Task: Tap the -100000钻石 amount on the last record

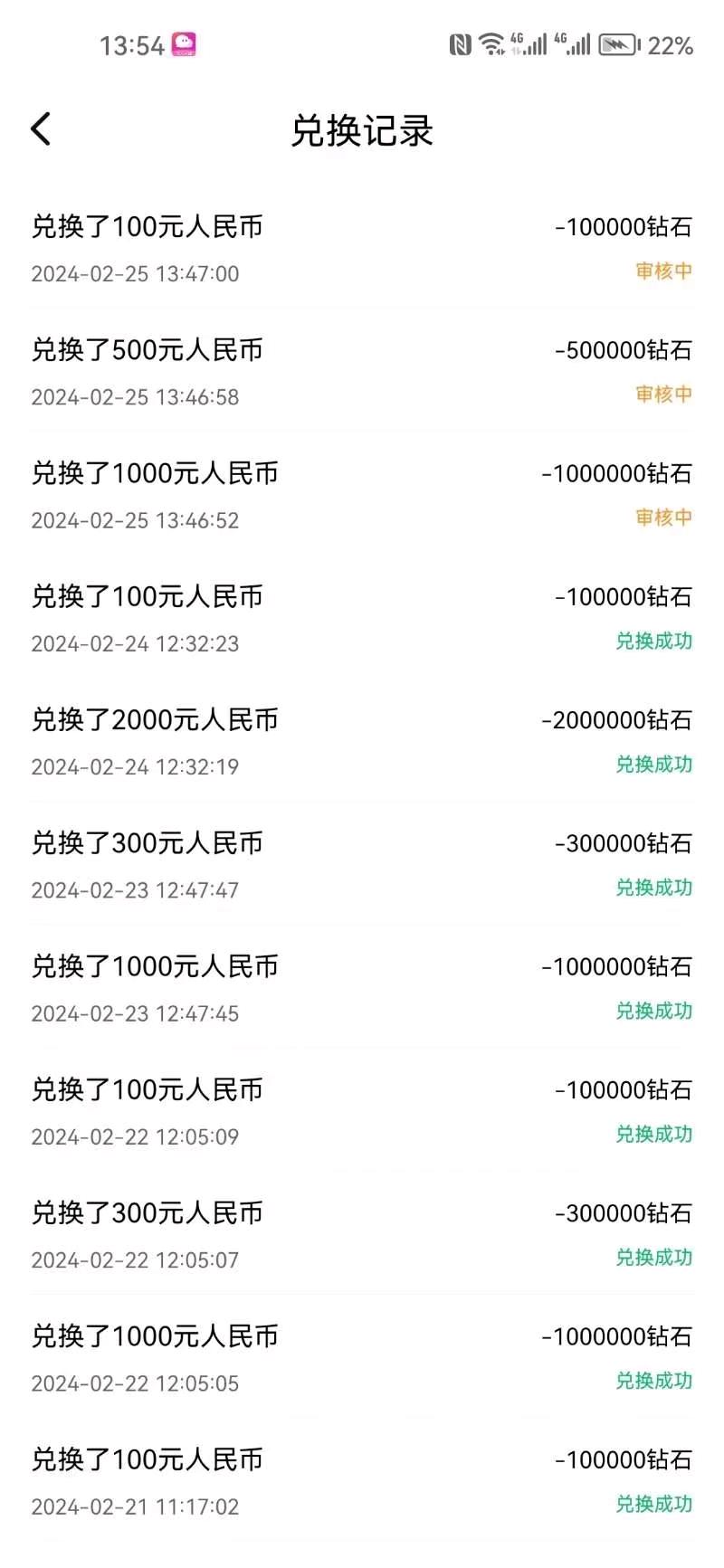Action: (x=623, y=1459)
